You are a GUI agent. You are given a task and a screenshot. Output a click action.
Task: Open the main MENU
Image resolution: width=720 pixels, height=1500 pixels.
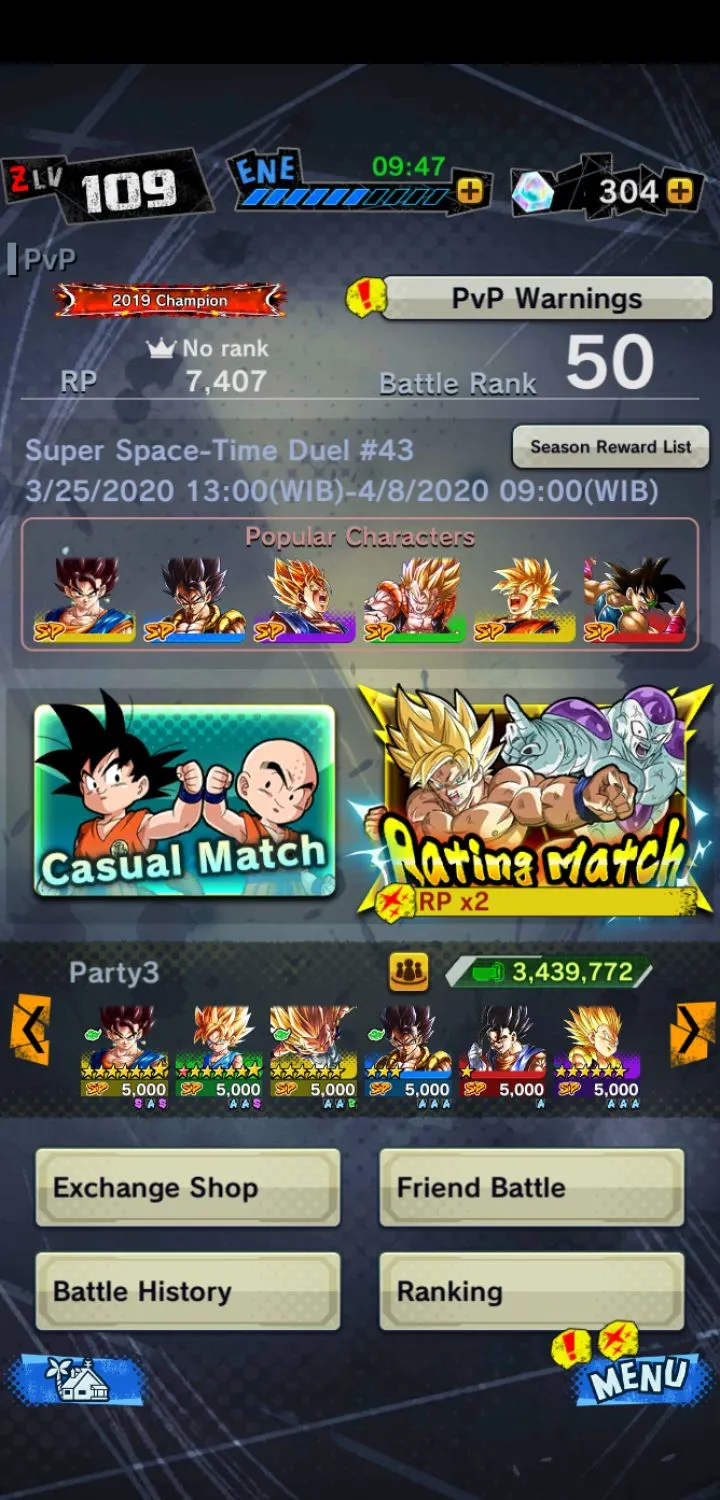(x=640, y=1378)
